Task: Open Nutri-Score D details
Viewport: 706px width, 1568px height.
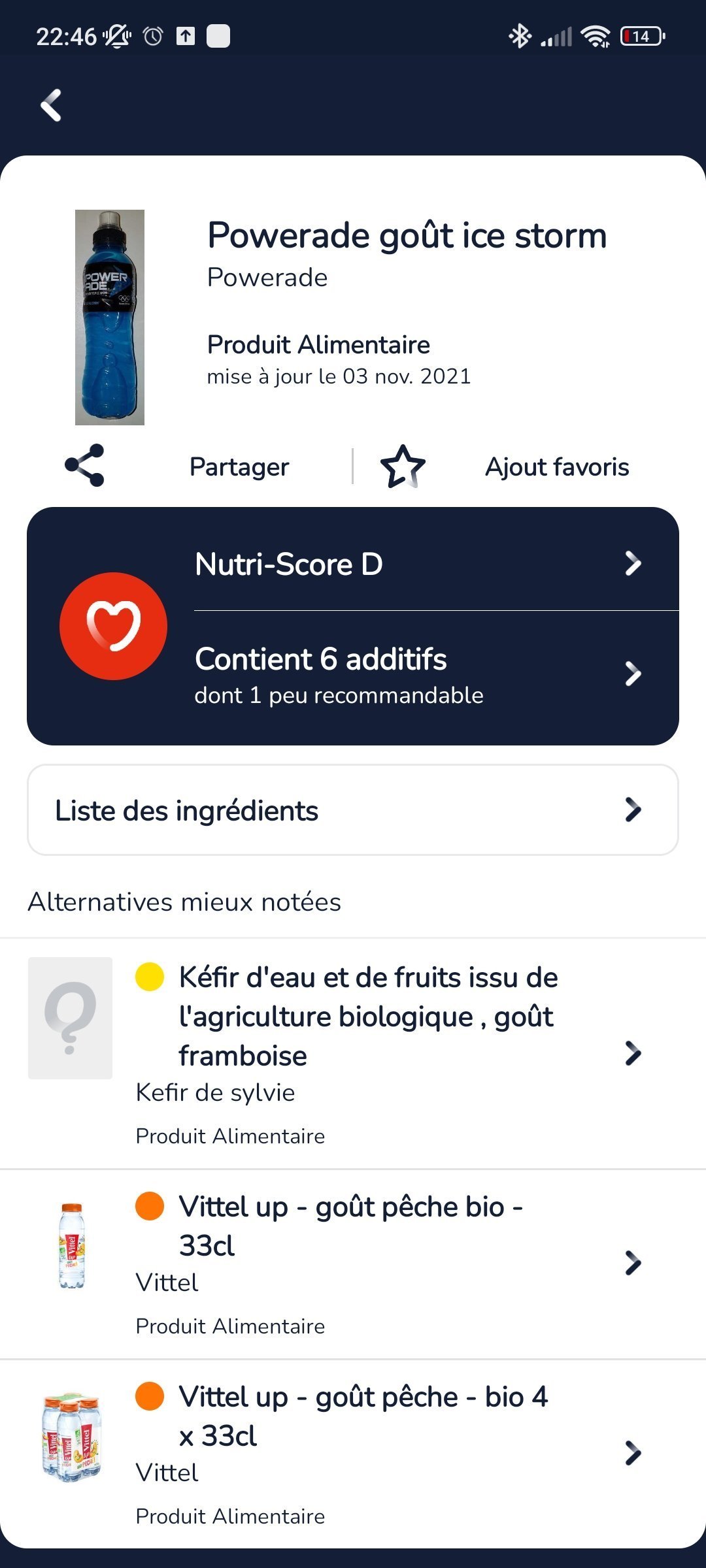Action: (418, 564)
